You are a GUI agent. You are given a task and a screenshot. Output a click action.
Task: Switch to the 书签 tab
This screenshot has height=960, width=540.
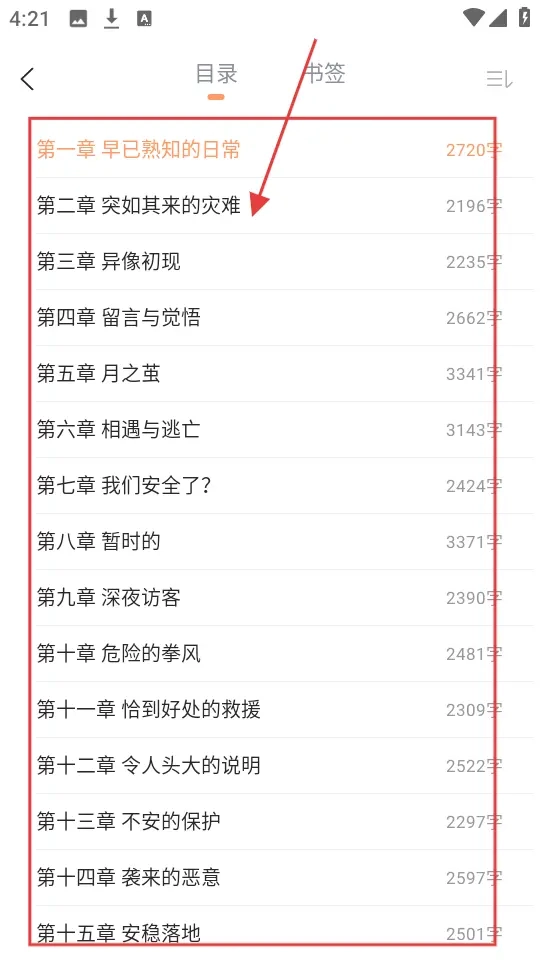[325, 73]
